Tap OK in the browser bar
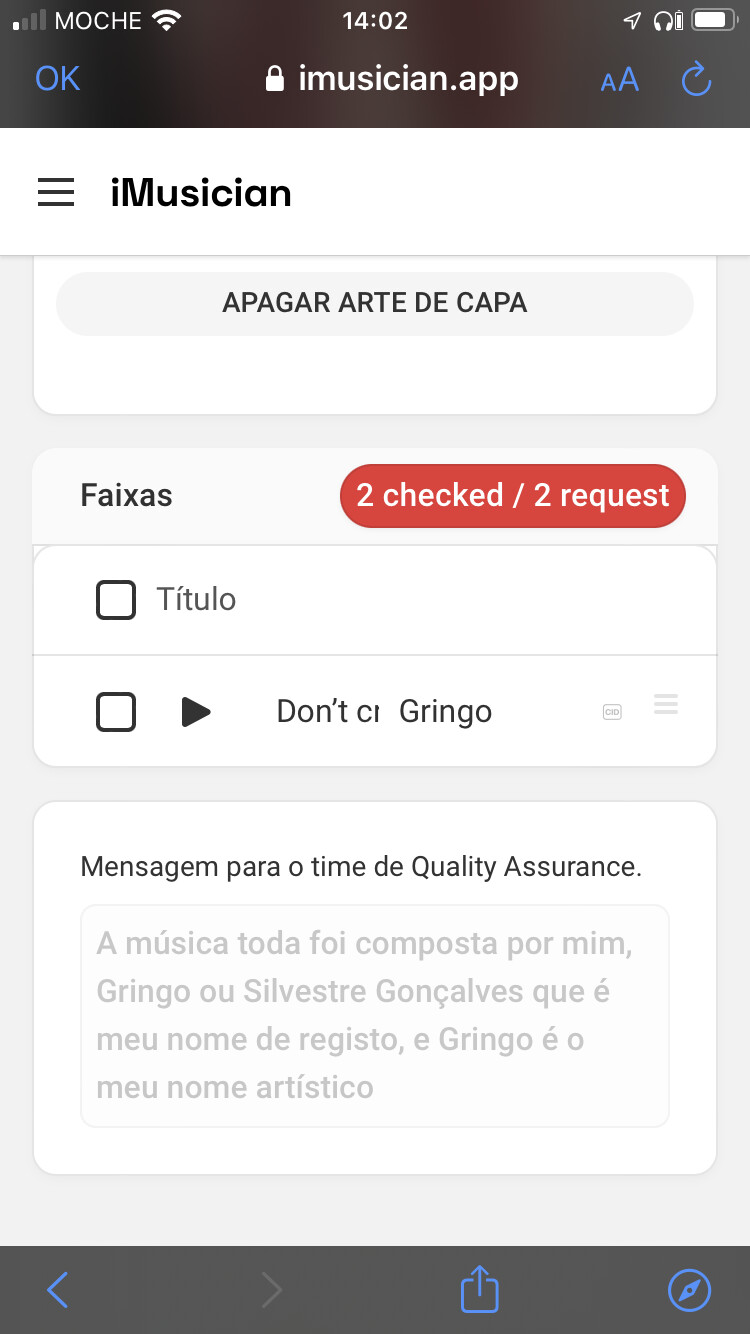Image resolution: width=750 pixels, height=1334 pixels. coord(57,79)
